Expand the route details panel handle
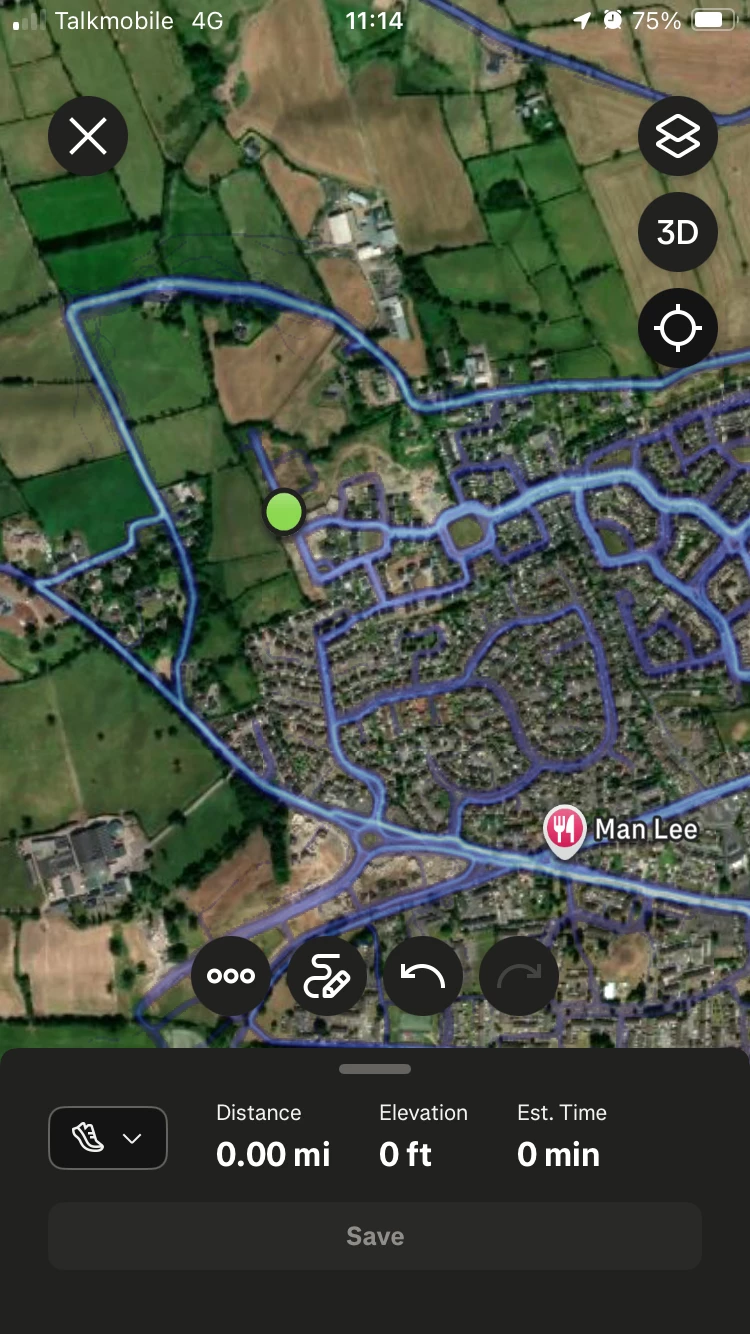 [375, 1069]
